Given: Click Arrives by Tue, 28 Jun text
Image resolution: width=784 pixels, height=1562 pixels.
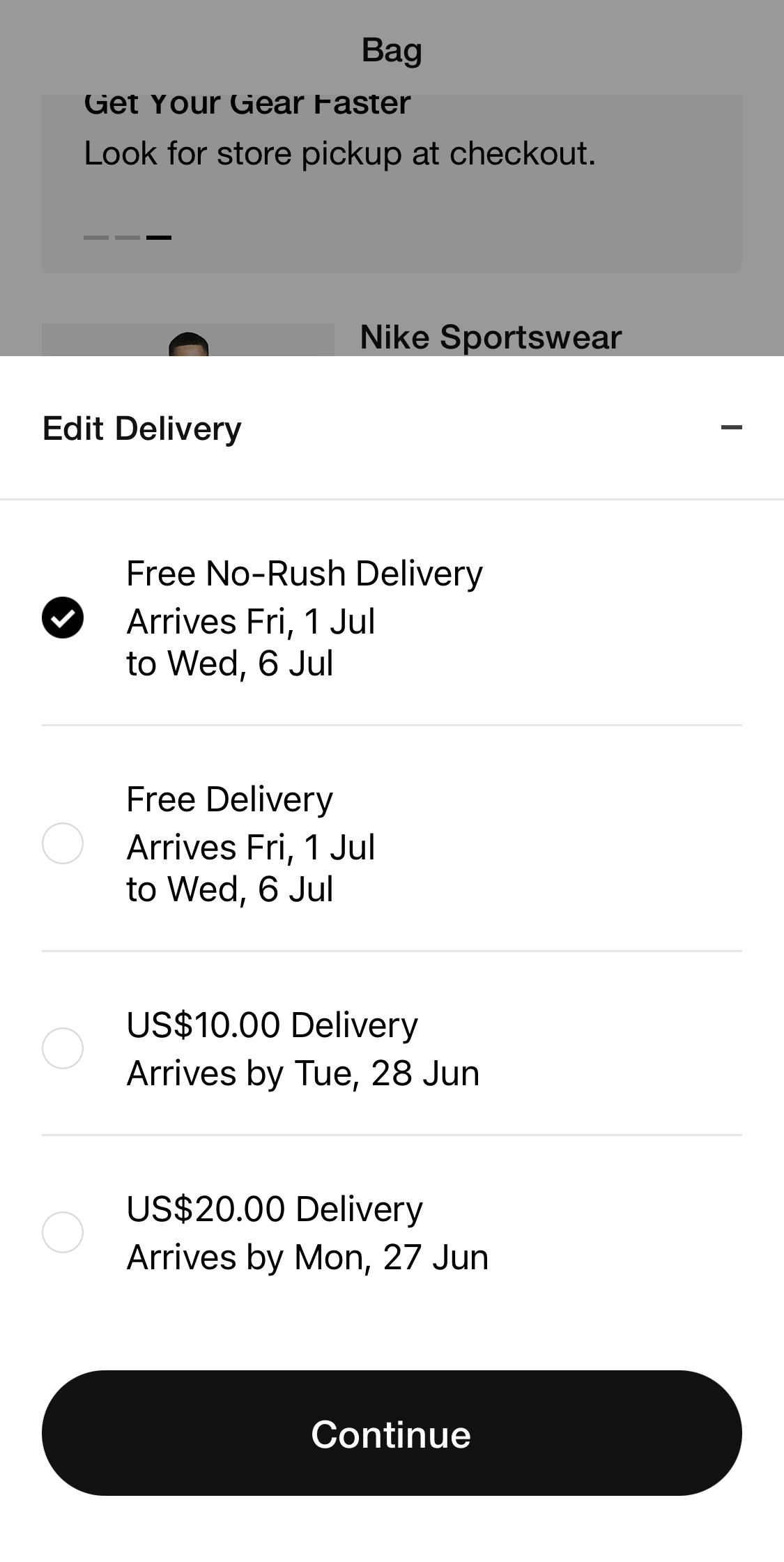Looking at the screenshot, I should point(302,1073).
